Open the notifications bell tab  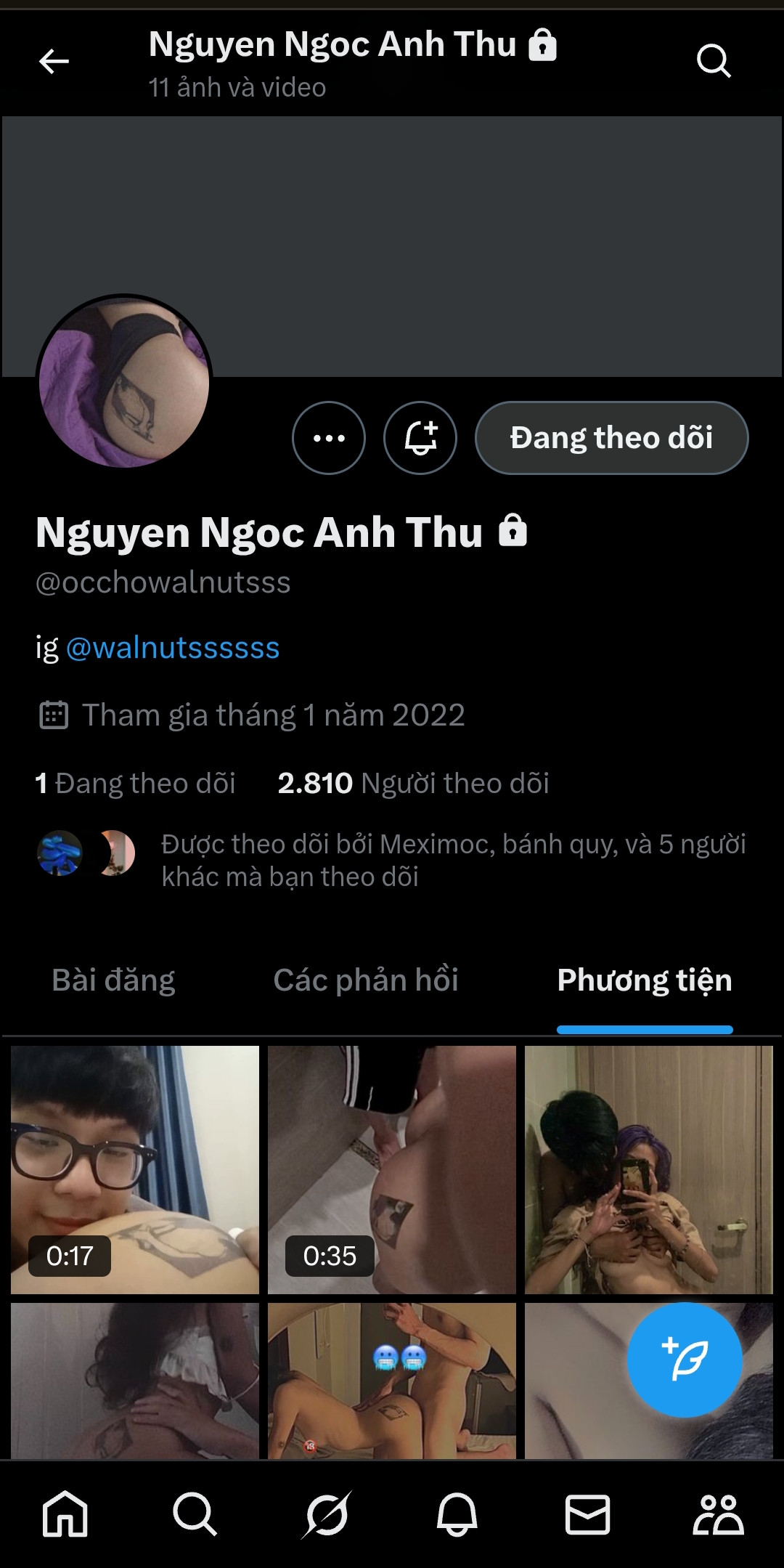[457, 1514]
